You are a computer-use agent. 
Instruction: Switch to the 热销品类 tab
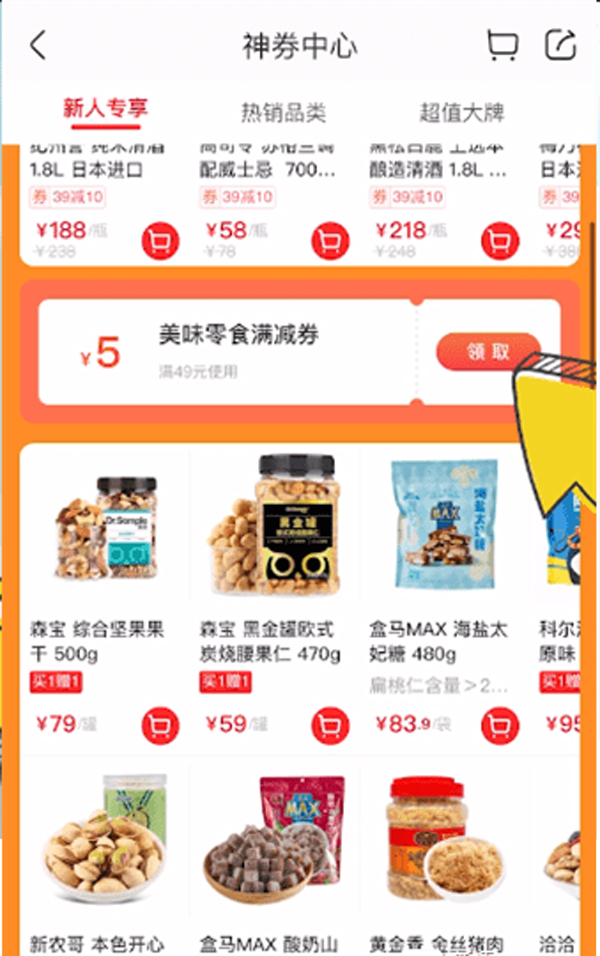coord(283,112)
